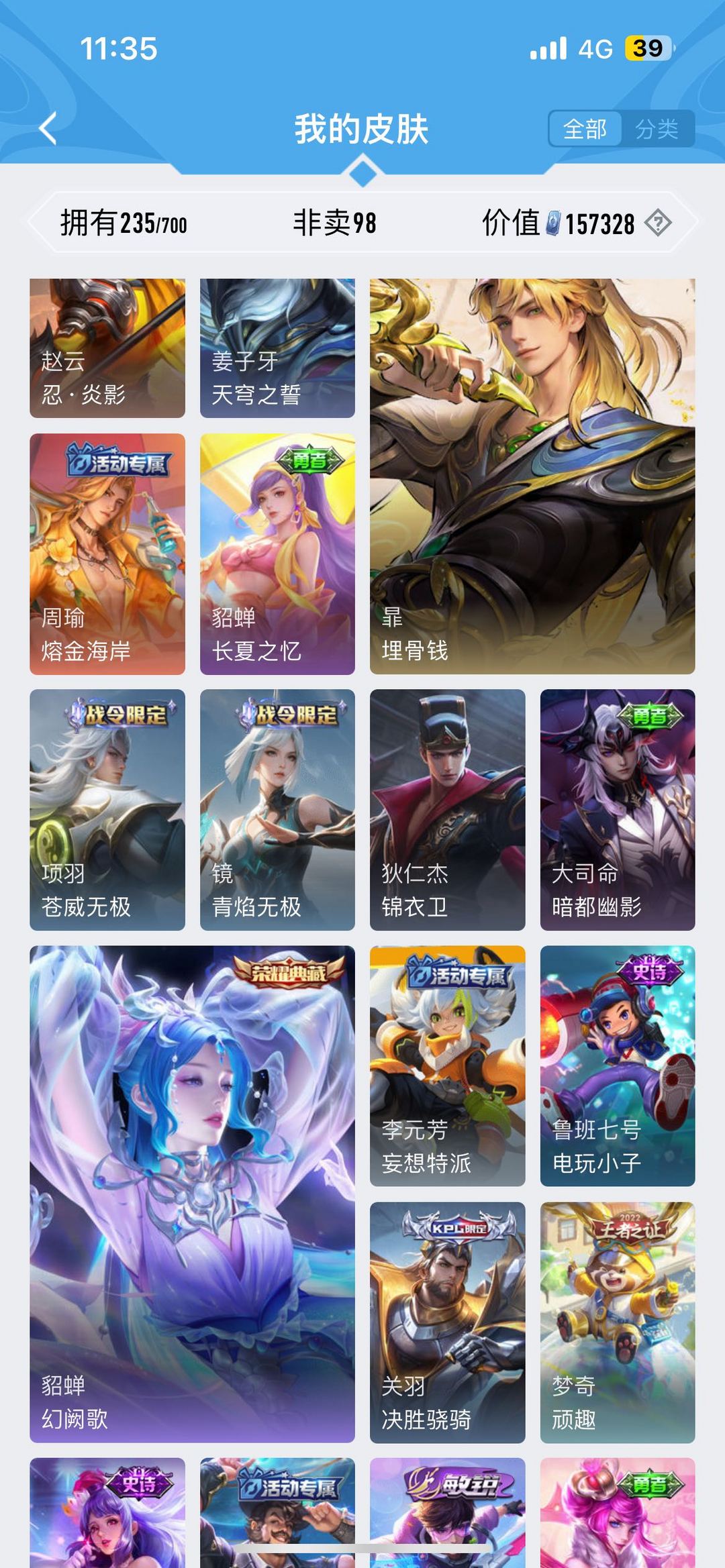The height and width of the screenshot is (1568, 725).
Task: Open 赵云 忍·炎影 skin
Action: pos(107,348)
